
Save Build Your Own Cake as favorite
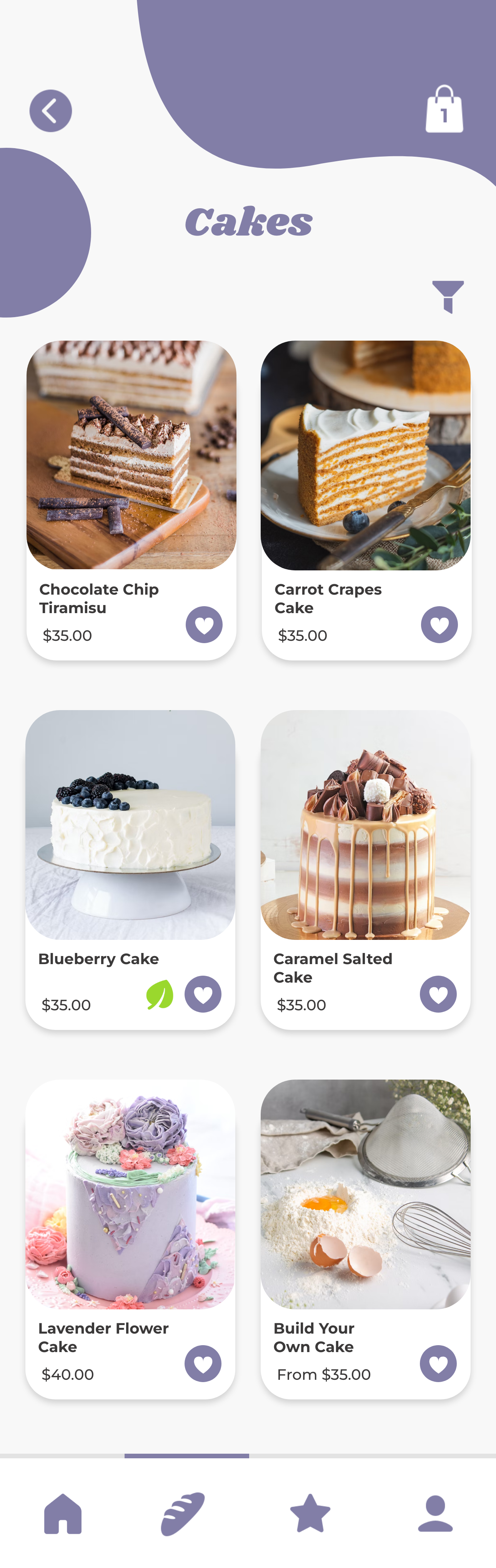coord(438,1364)
